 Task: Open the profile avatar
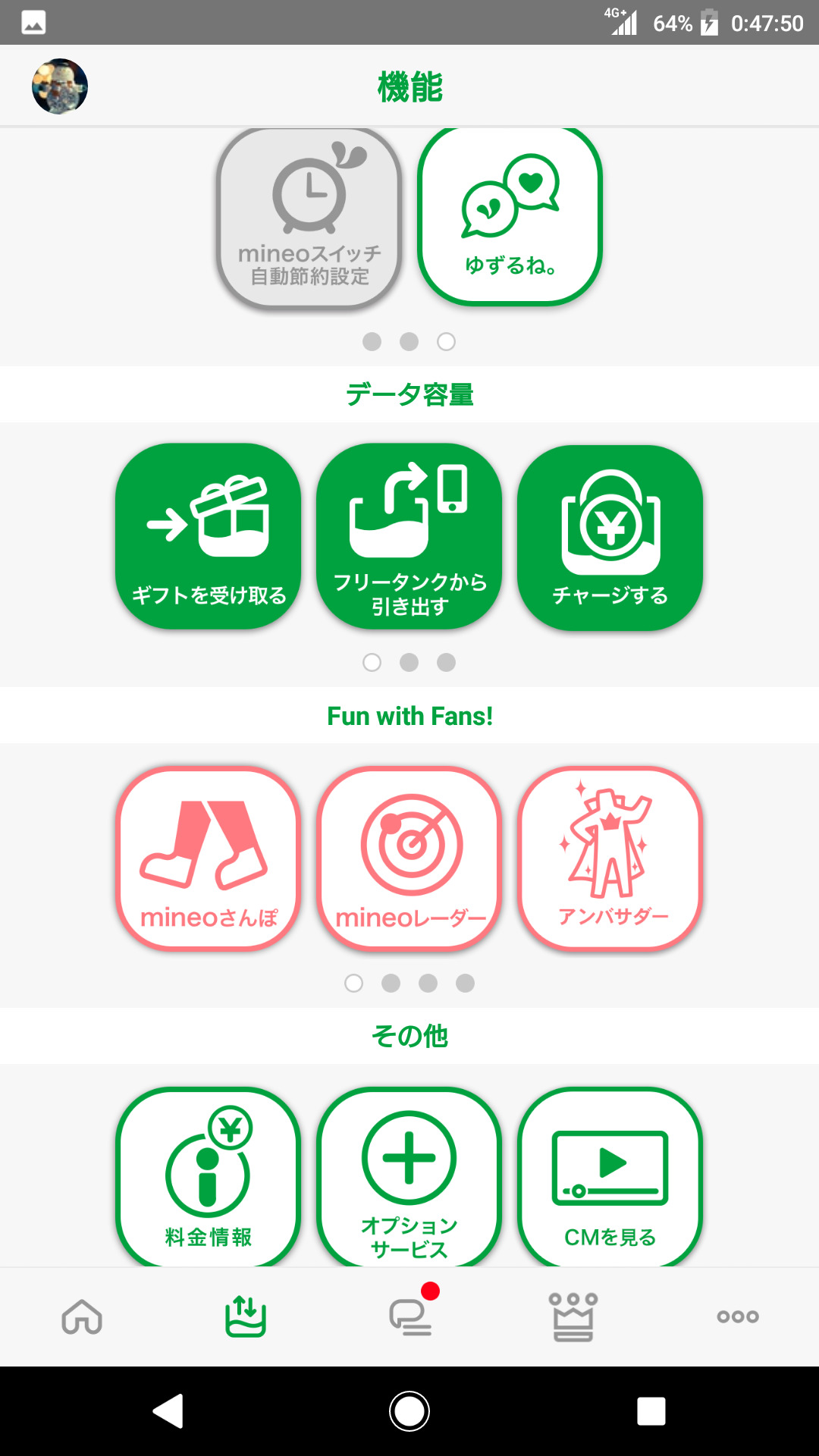click(x=60, y=86)
